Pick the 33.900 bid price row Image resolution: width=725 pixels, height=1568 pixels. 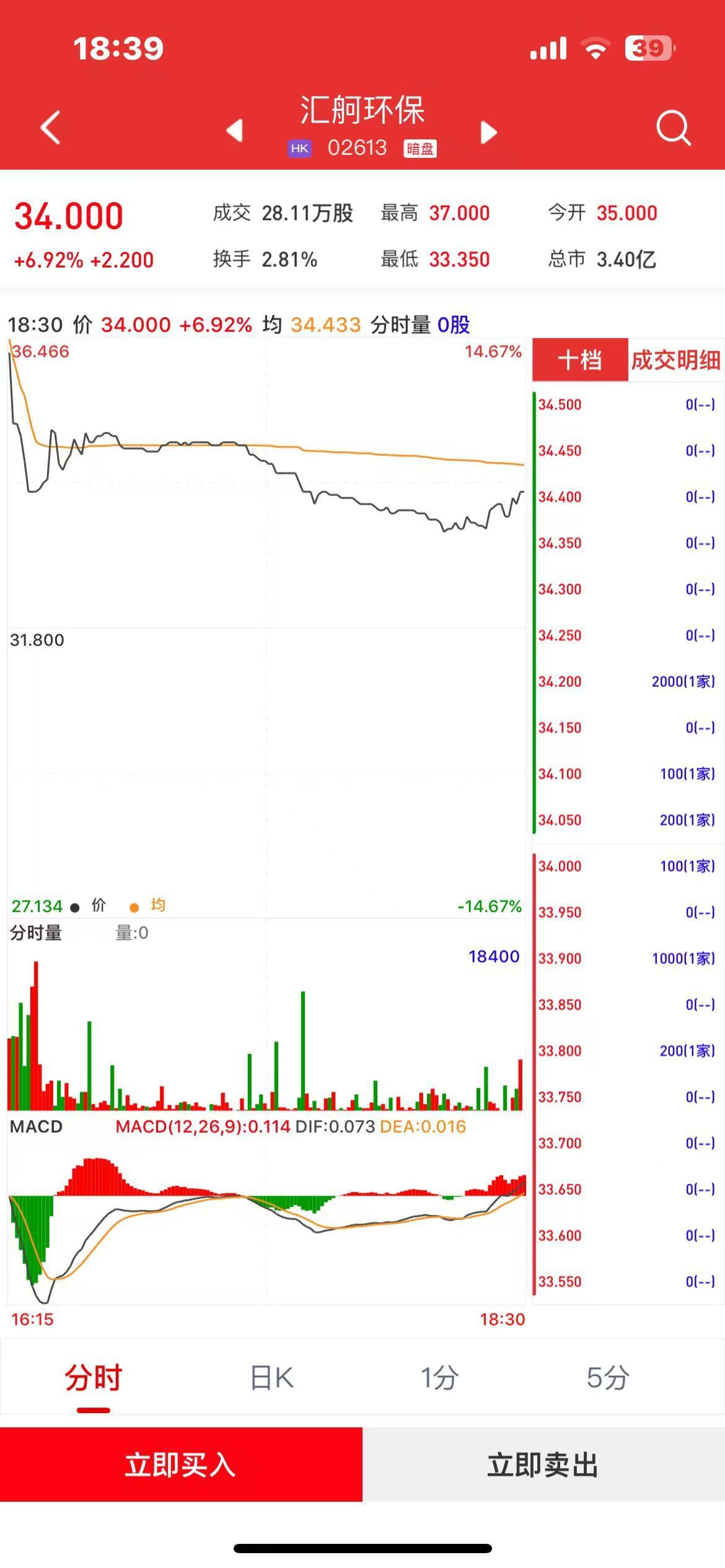pos(626,959)
